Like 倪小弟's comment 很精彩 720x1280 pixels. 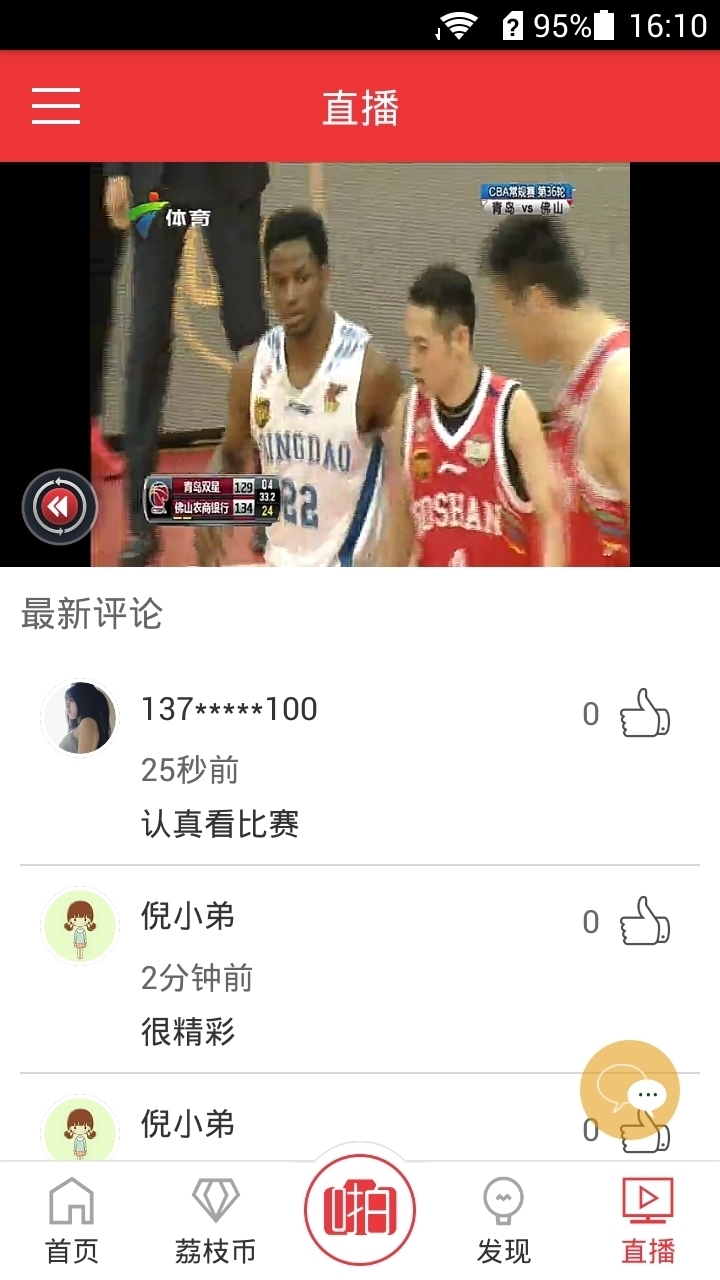click(644, 921)
